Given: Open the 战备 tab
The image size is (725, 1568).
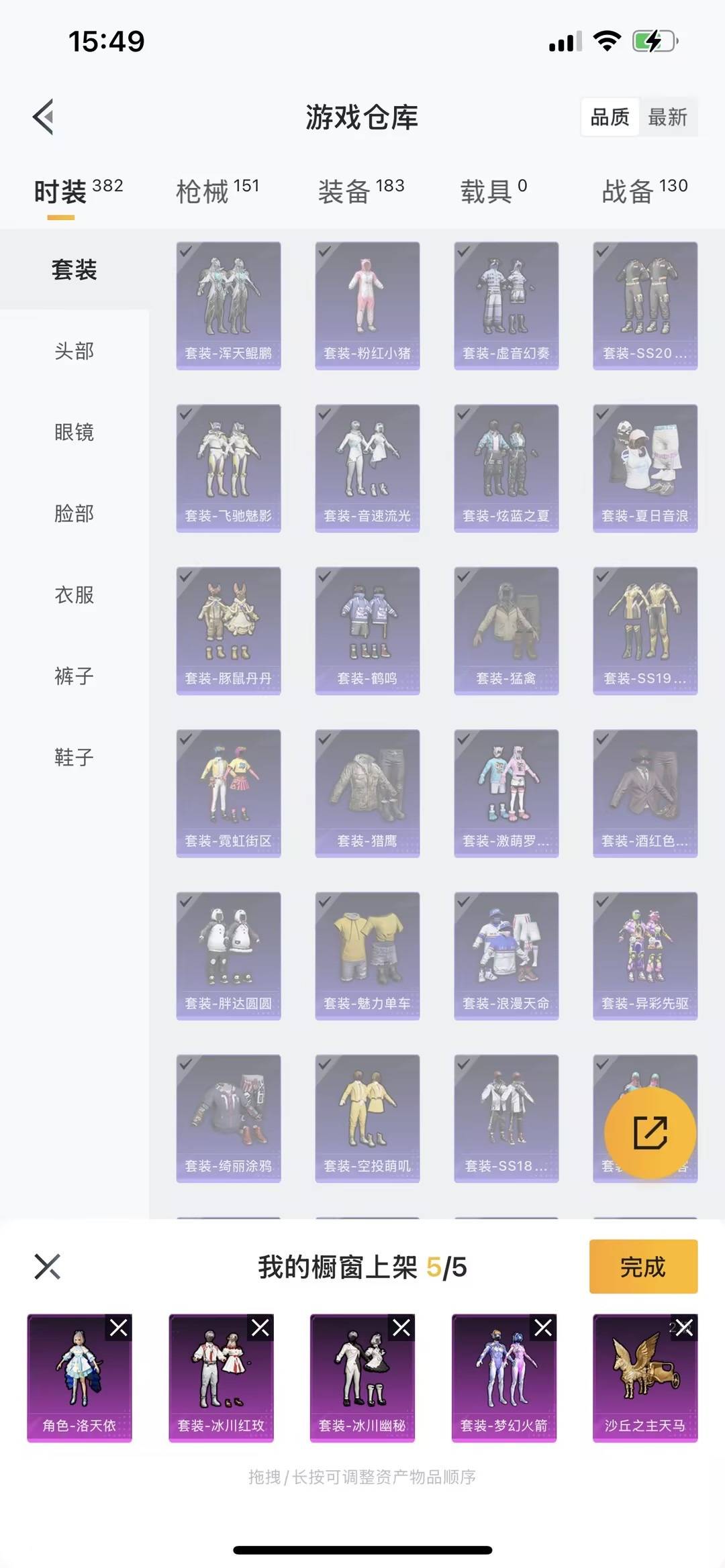Looking at the screenshot, I should point(644,191).
